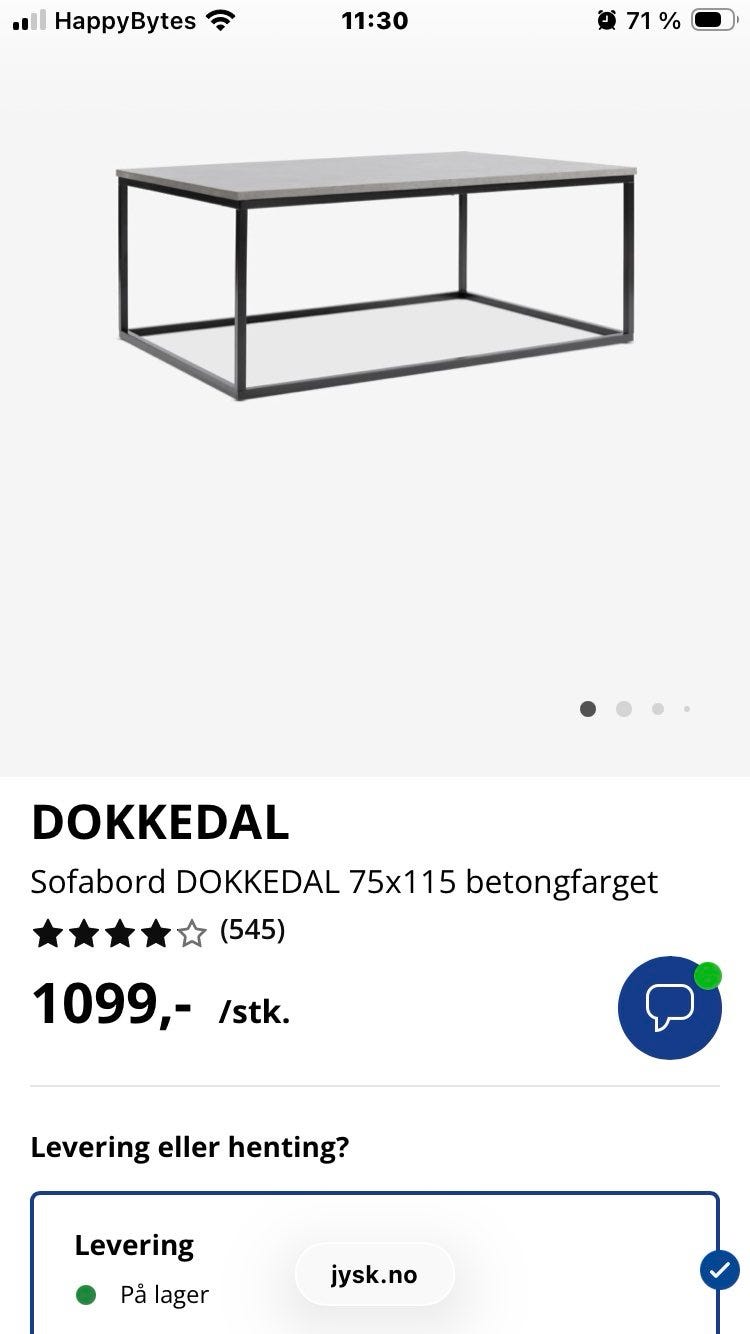750x1334 pixels.
Task: Tap the jysk.no address pill
Action: (374, 1275)
